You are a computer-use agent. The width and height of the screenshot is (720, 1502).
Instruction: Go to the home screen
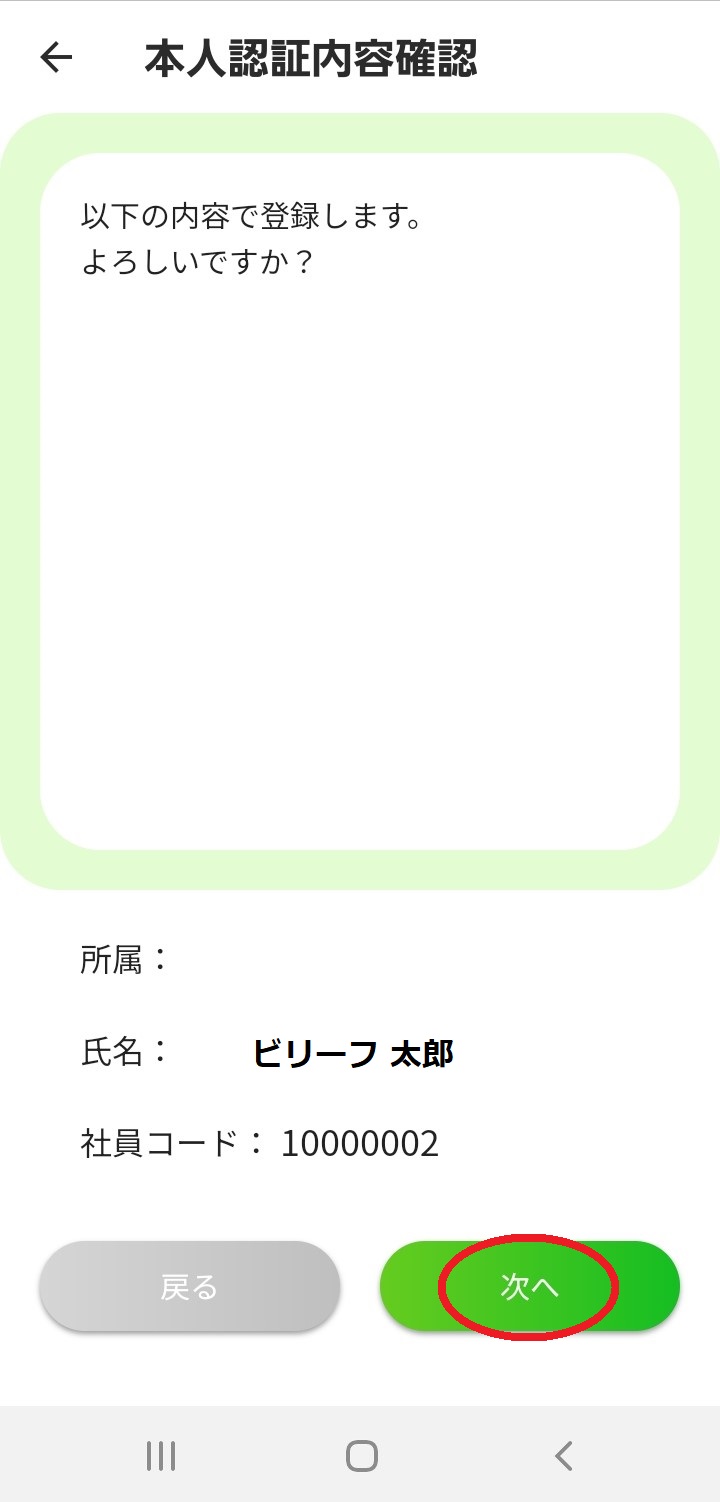pos(361,1456)
